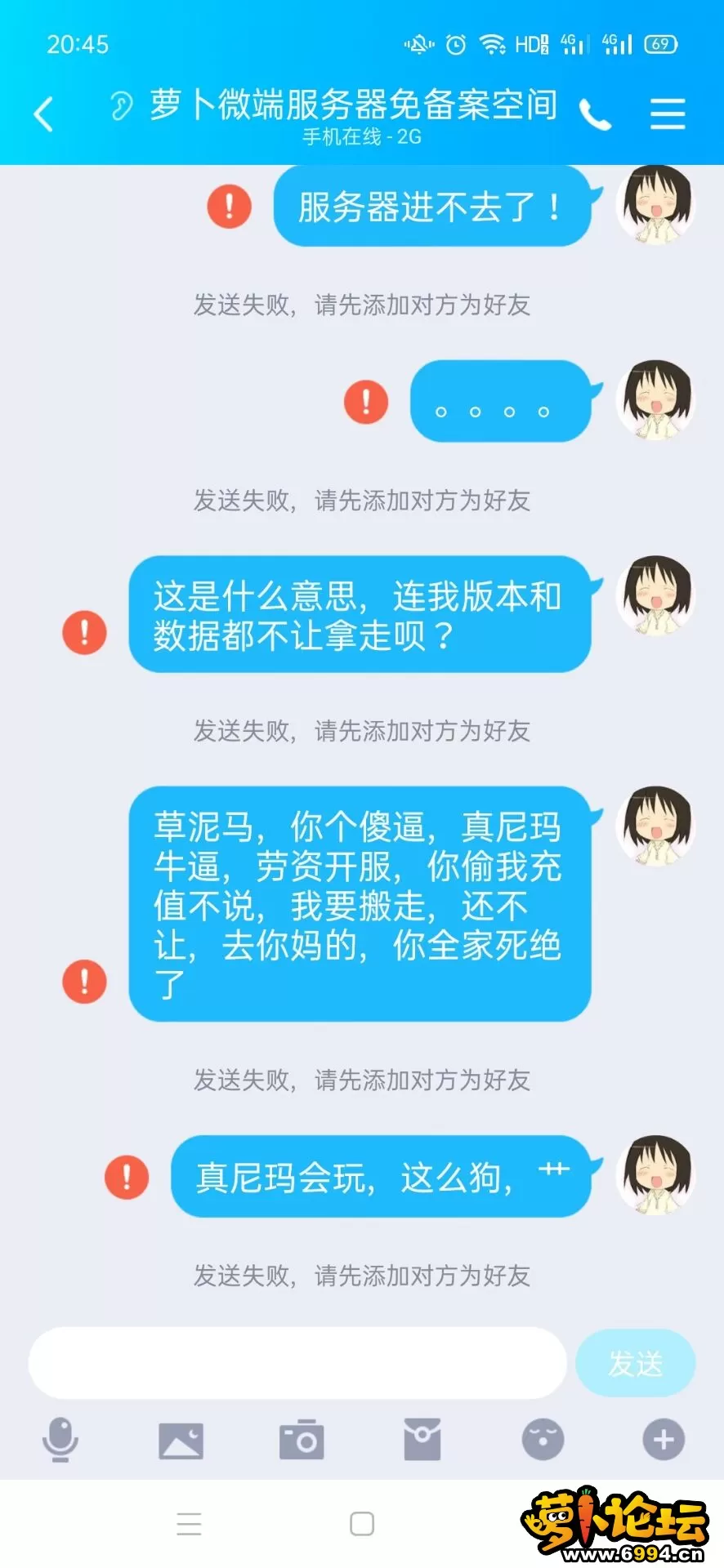Tap the 发送 send button

point(635,1362)
